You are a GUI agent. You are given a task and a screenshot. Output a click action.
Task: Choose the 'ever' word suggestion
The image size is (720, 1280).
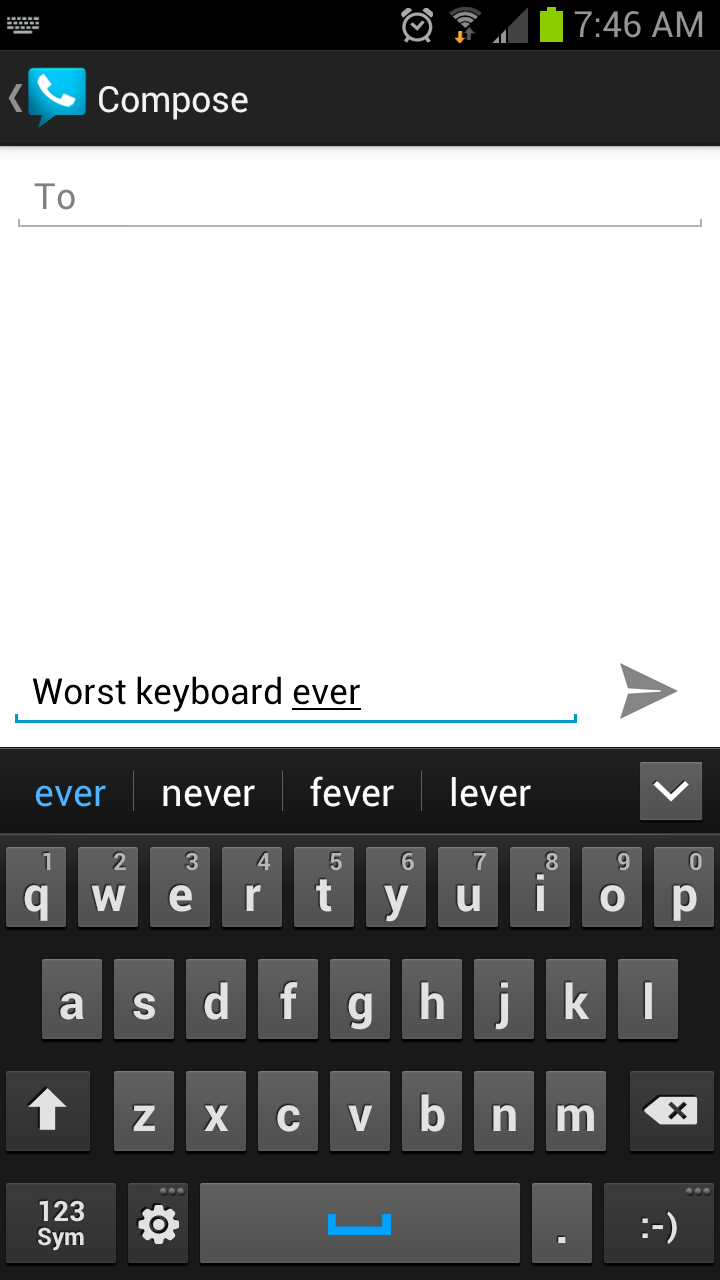[x=70, y=793]
